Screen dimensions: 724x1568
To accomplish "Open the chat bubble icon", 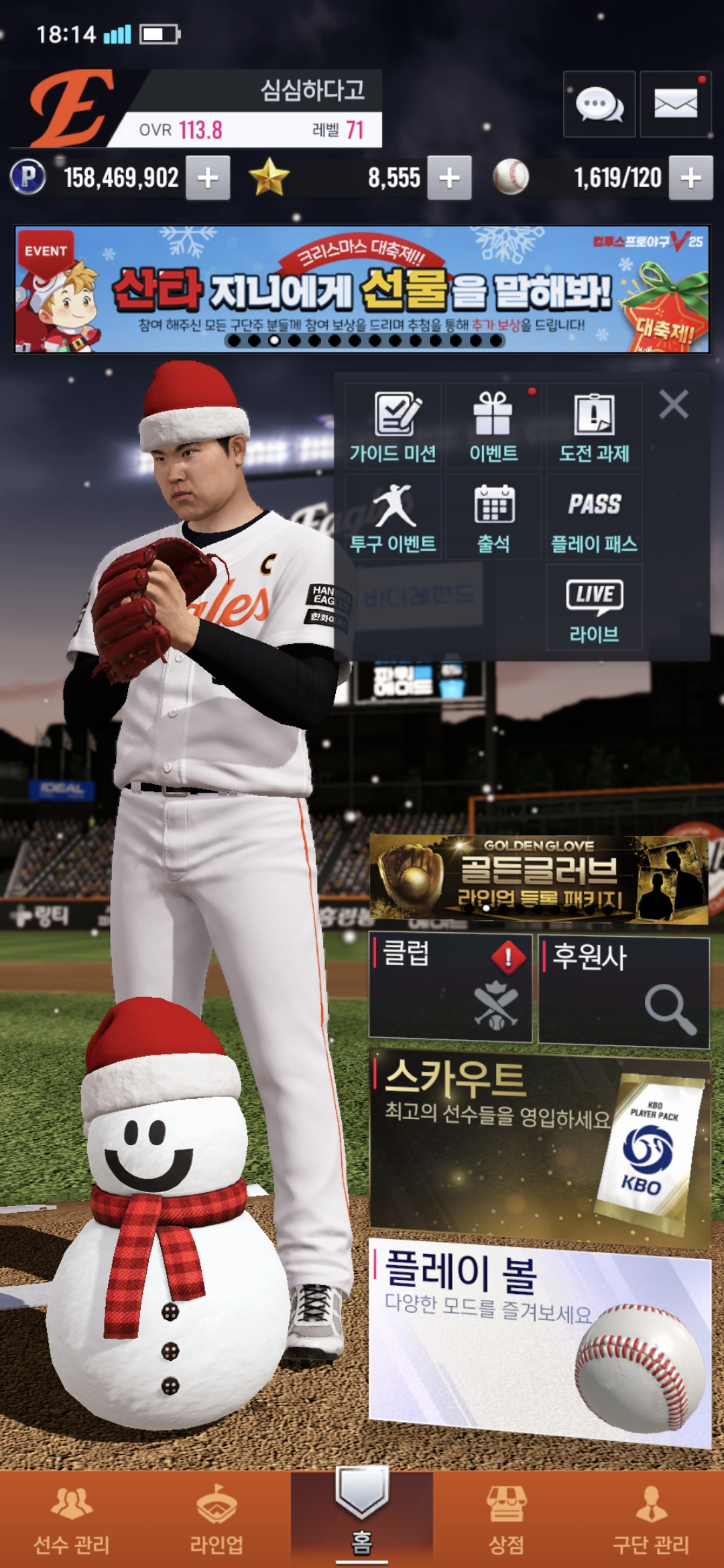I will [x=599, y=105].
